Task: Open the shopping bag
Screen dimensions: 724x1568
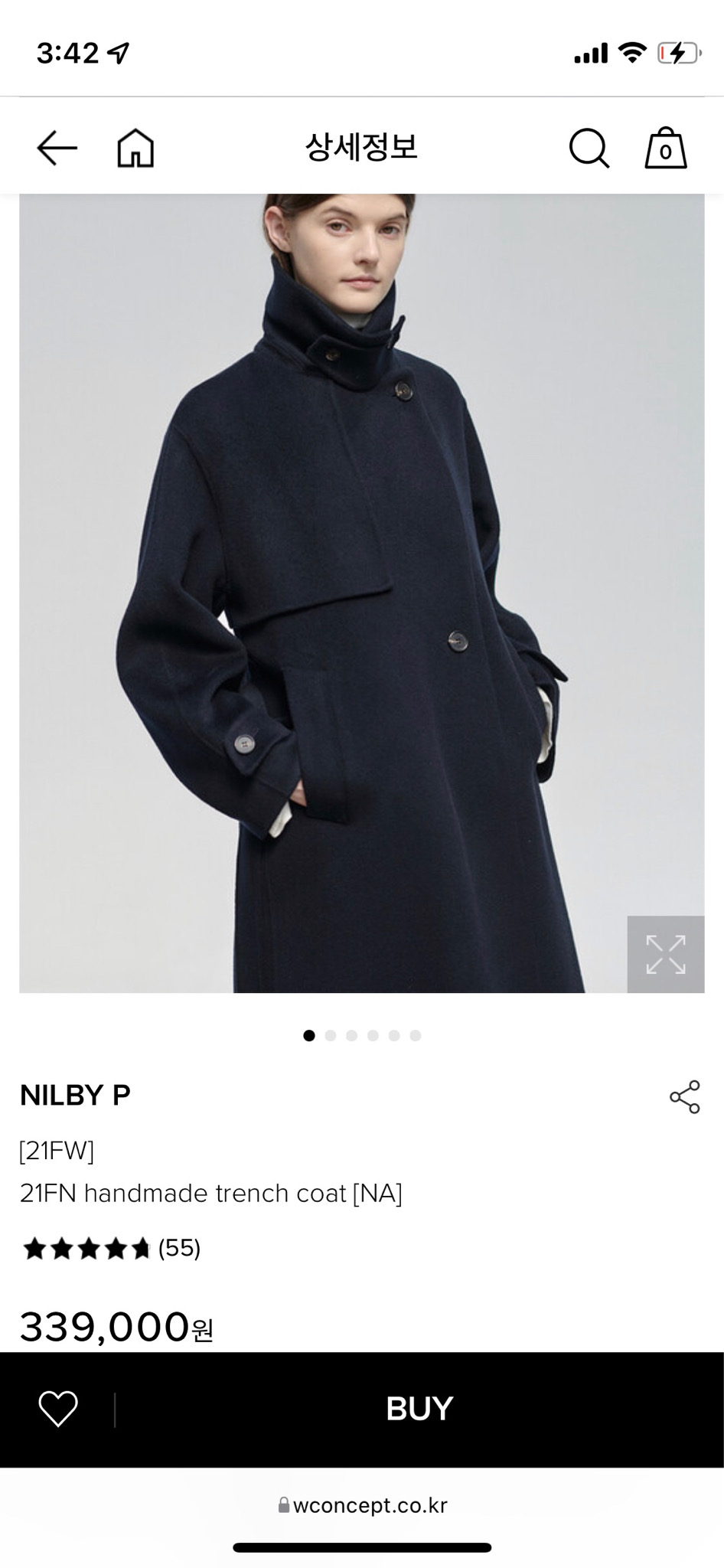Action: coord(665,147)
